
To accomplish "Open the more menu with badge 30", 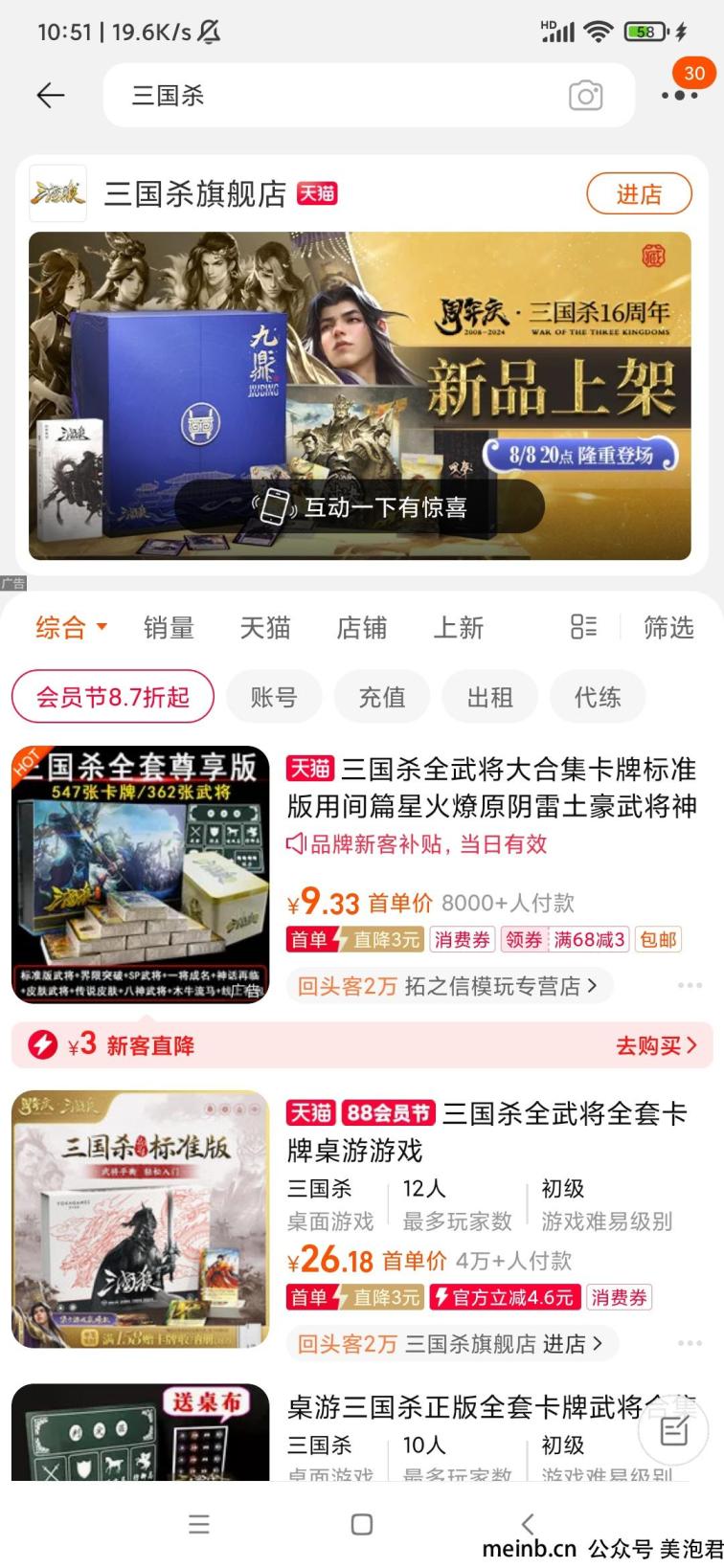I will coord(680,94).
